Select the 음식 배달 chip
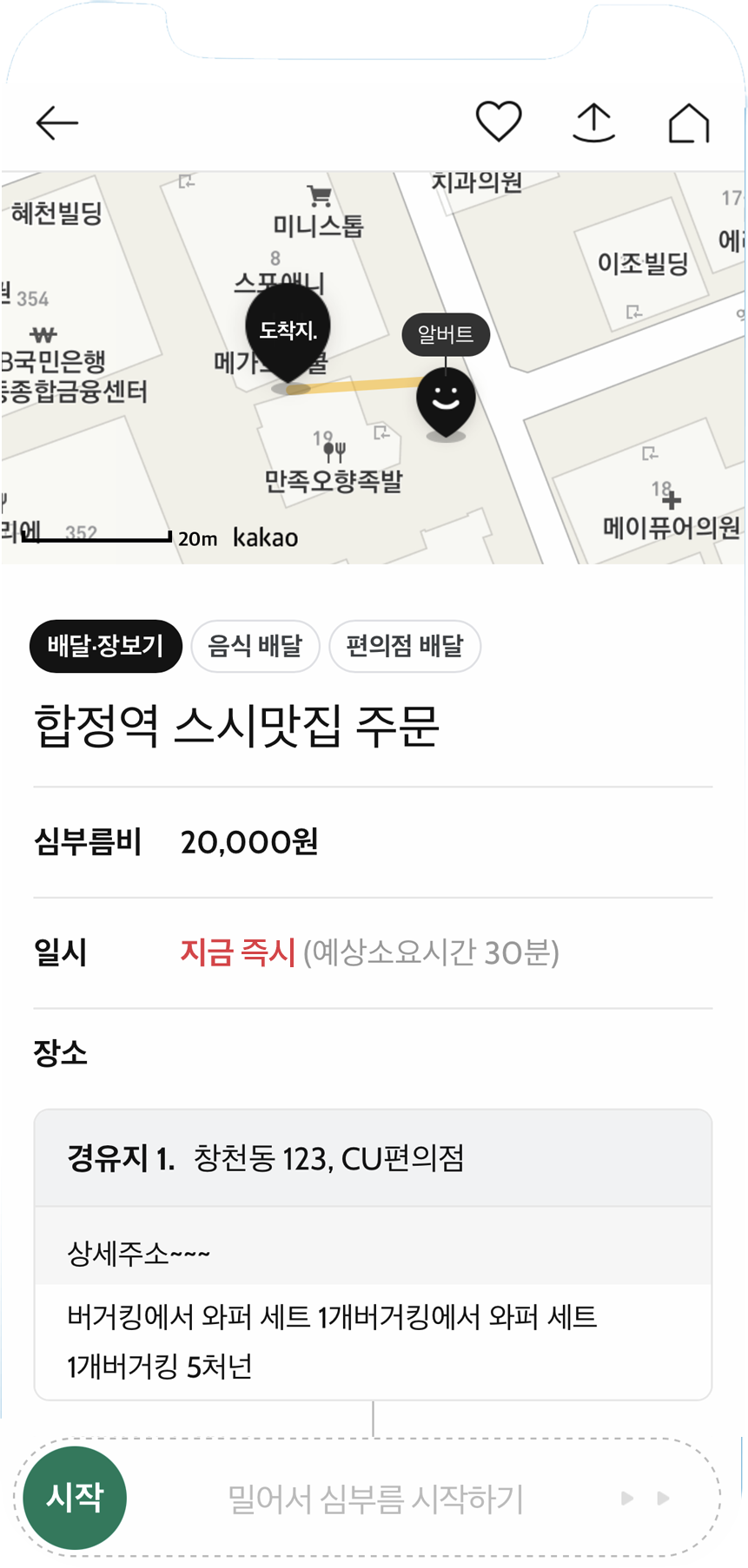748x1568 pixels. [x=255, y=646]
